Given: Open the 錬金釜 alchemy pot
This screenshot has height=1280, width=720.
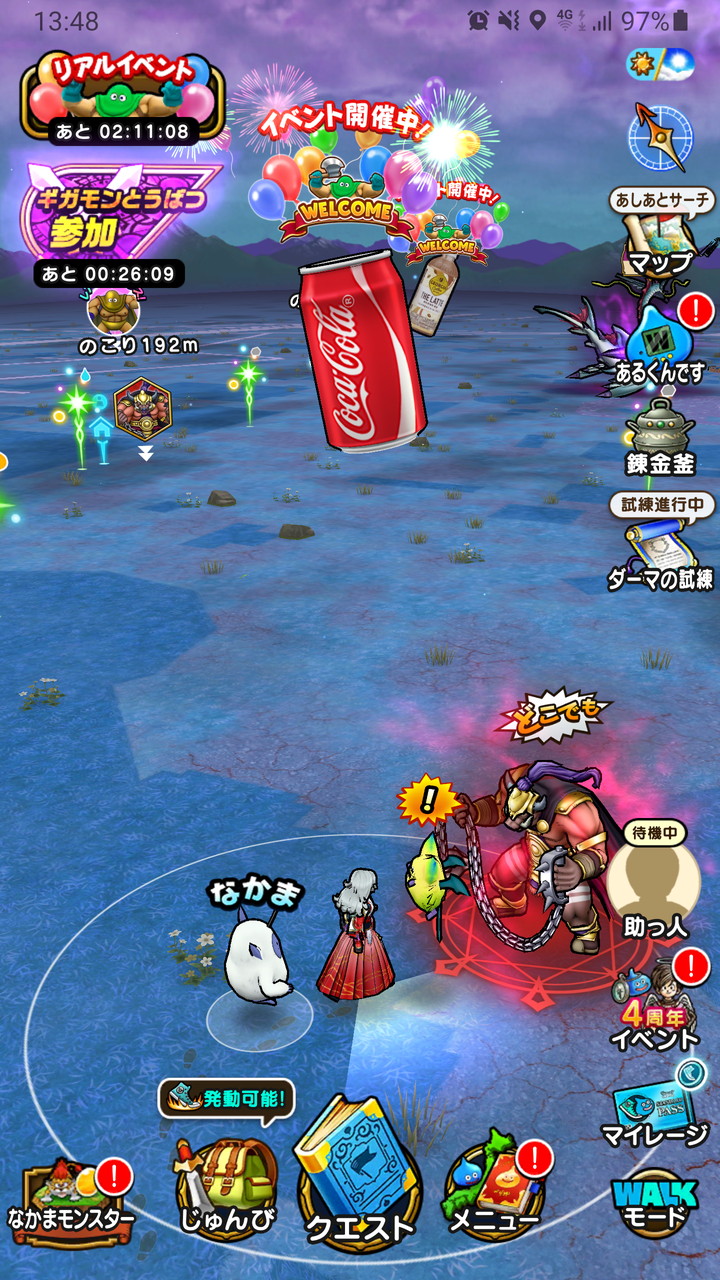Looking at the screenshot, I should [x=660, y=432].
